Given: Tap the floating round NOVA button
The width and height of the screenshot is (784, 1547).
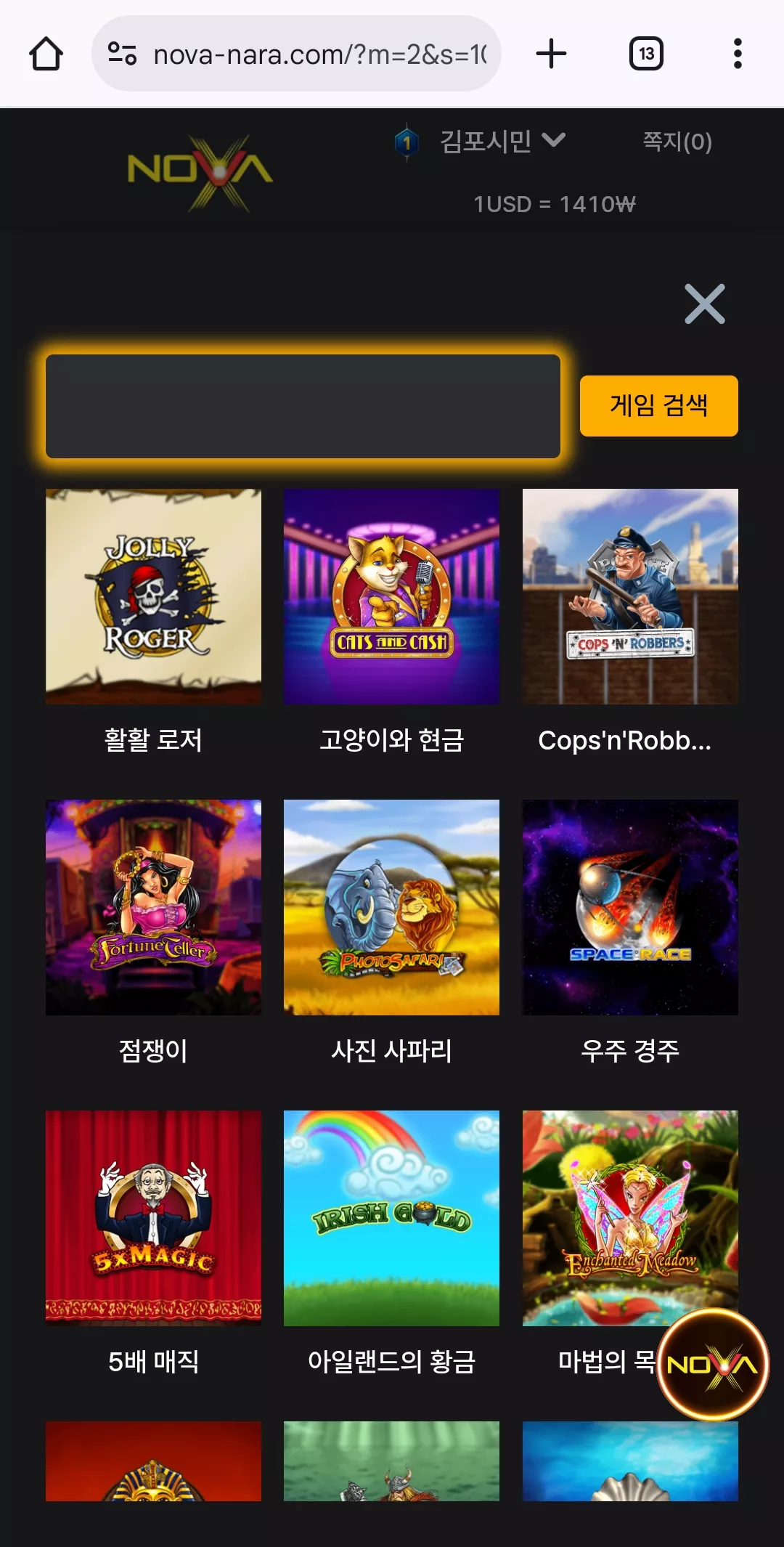Looking at the screenshot, I should (713, 1365).
